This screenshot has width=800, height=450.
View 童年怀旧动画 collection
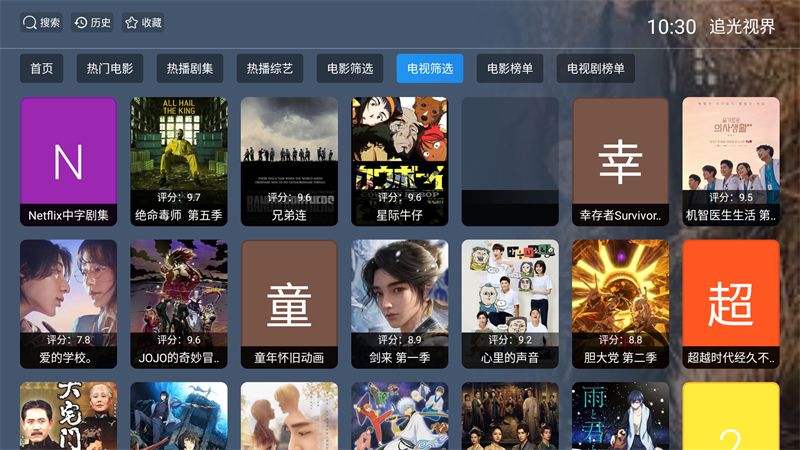(289, 303)
